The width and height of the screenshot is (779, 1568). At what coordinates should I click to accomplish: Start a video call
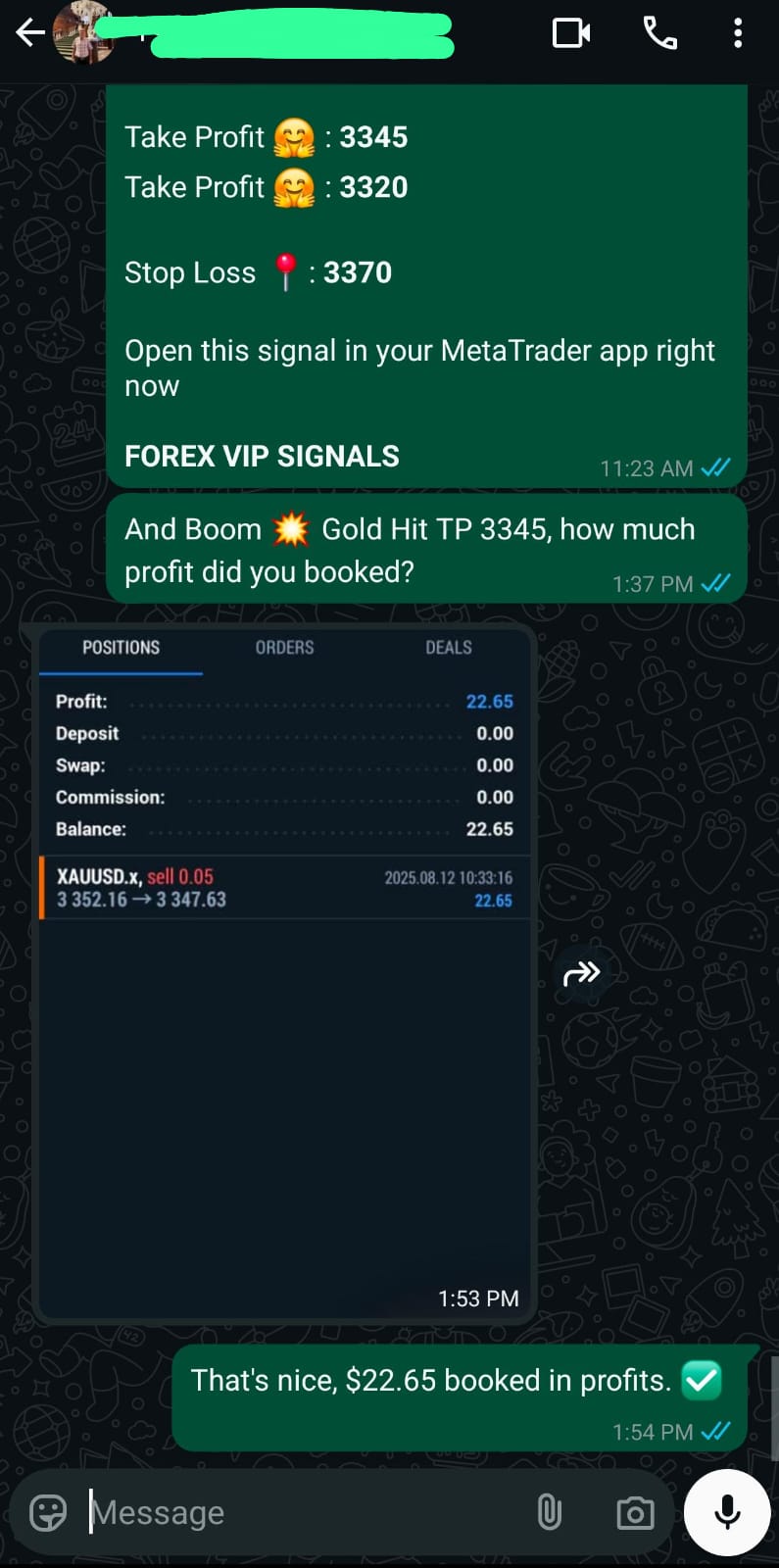coord(571,33)
